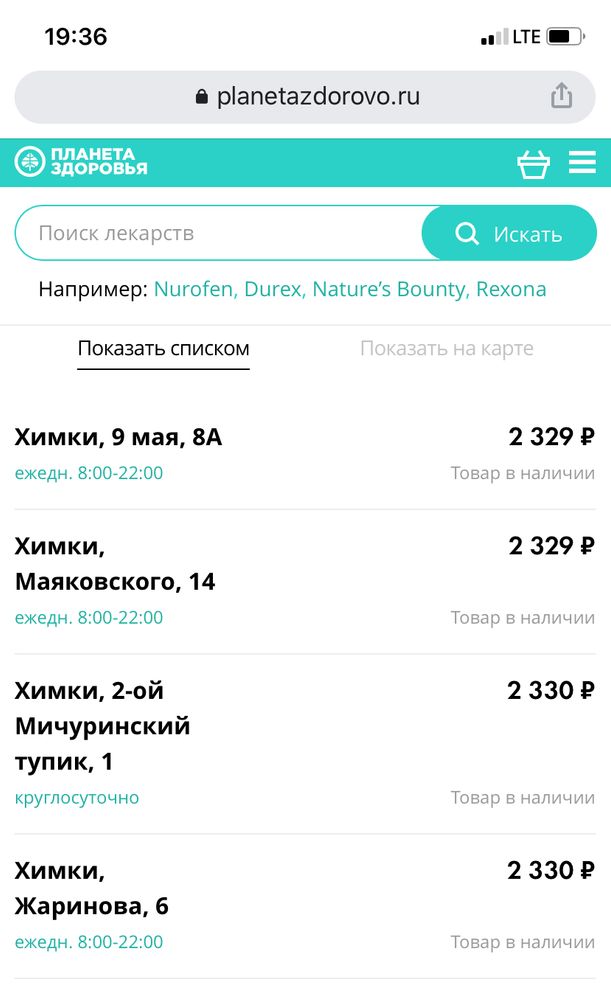Open the shopping basket icon
The height and width of the screenshot is (1000, 611).
[533, 163]
